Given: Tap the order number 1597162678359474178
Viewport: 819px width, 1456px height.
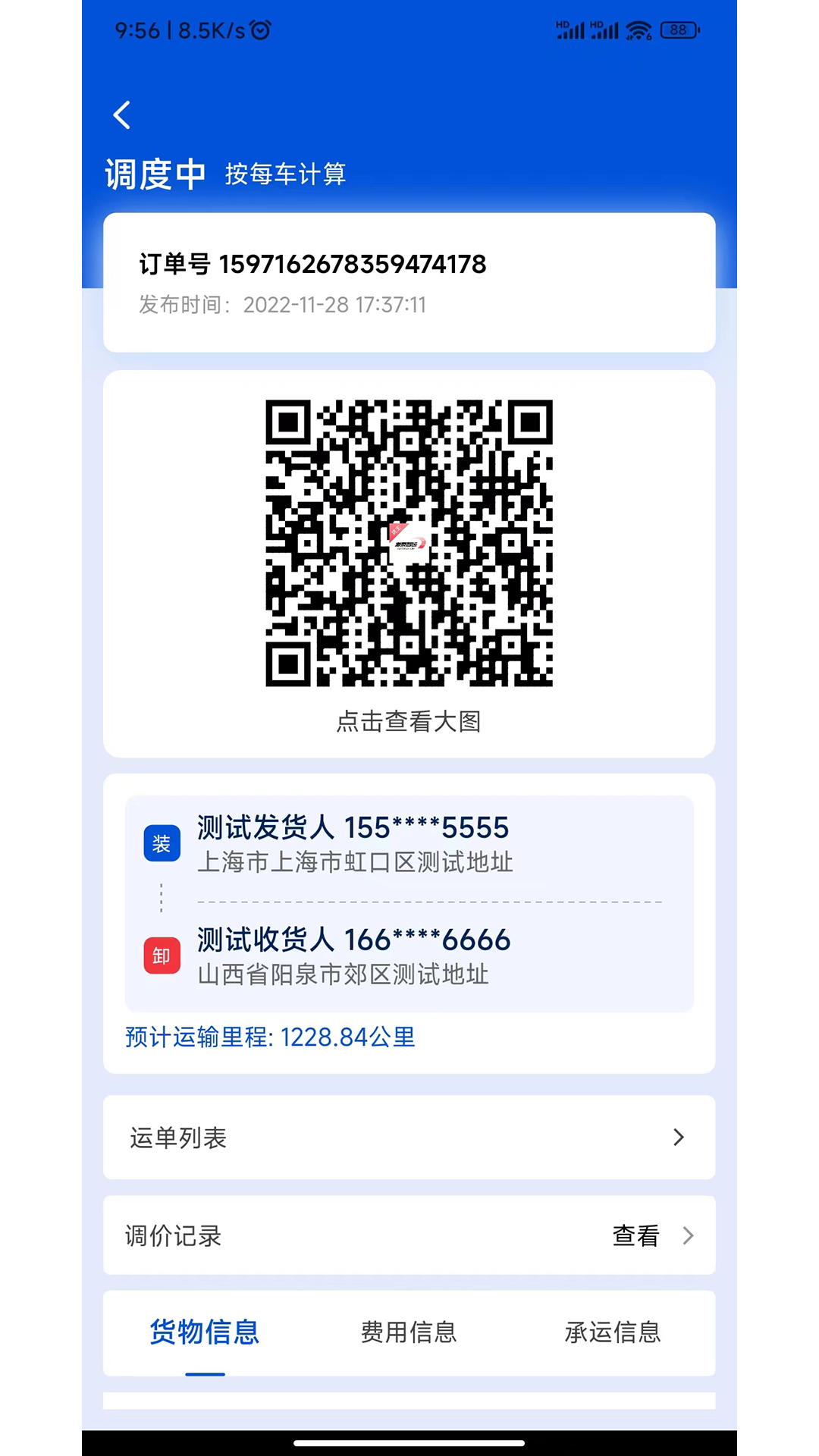Looking at the screenshot, I should click(313, 265).
